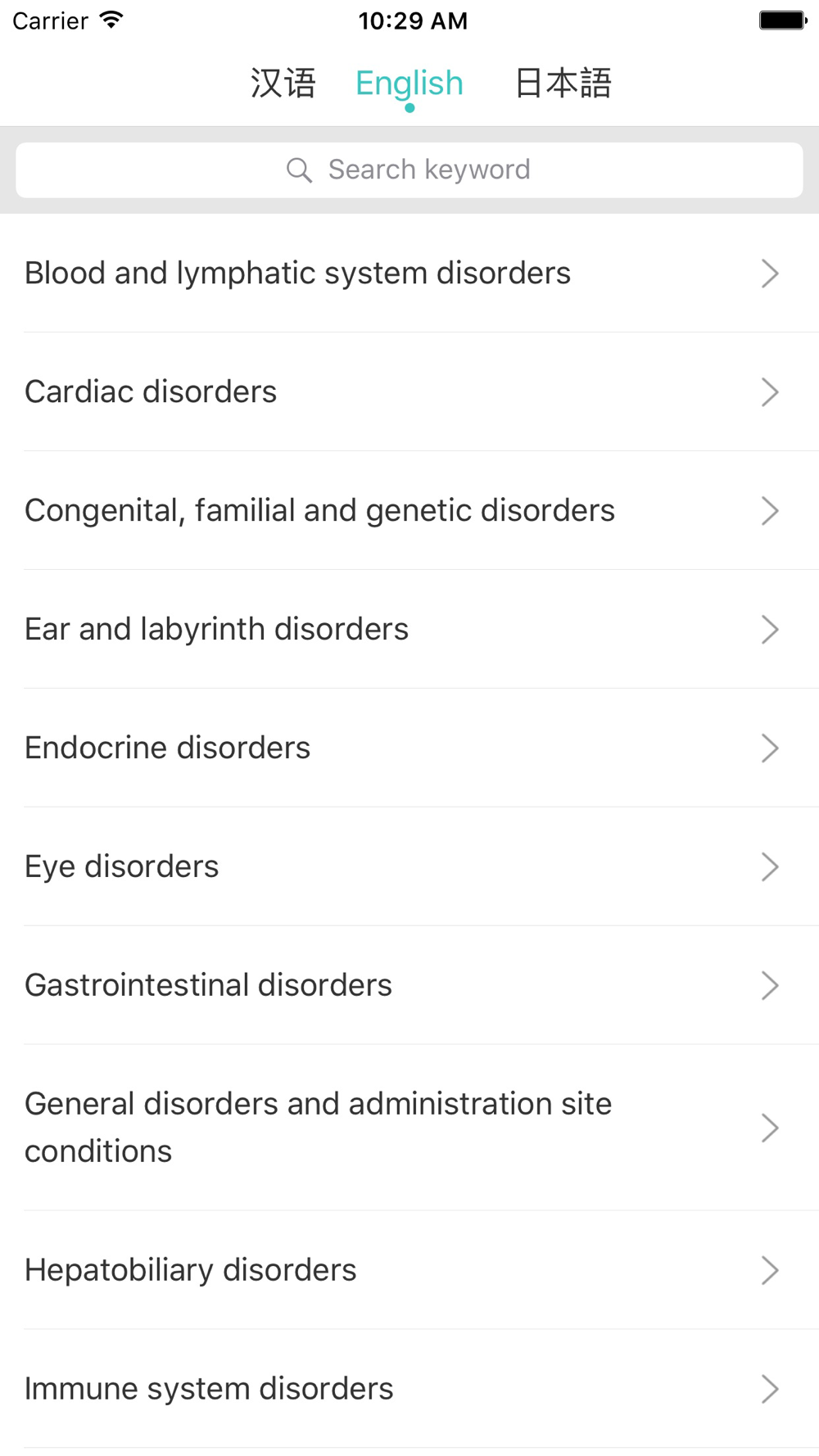This screenshot has height=1456, width=819.
Task: Switch to the 汉语 language tab
Action: 283,84
